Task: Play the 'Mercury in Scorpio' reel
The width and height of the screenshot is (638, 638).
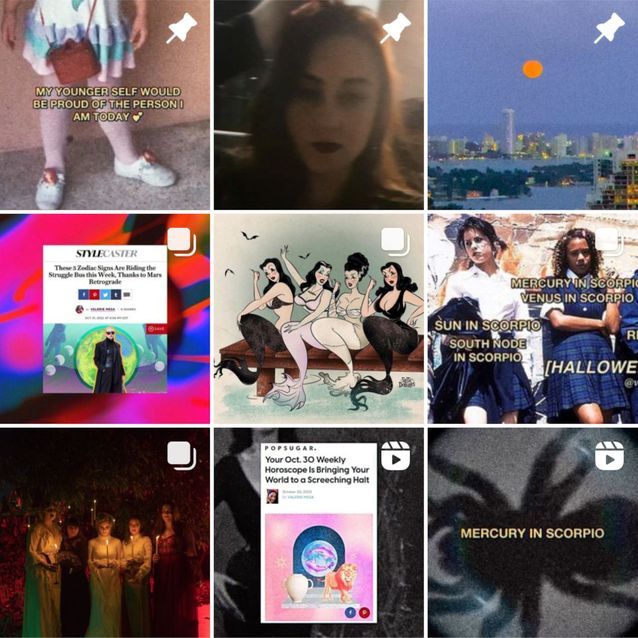Action: 532,532
